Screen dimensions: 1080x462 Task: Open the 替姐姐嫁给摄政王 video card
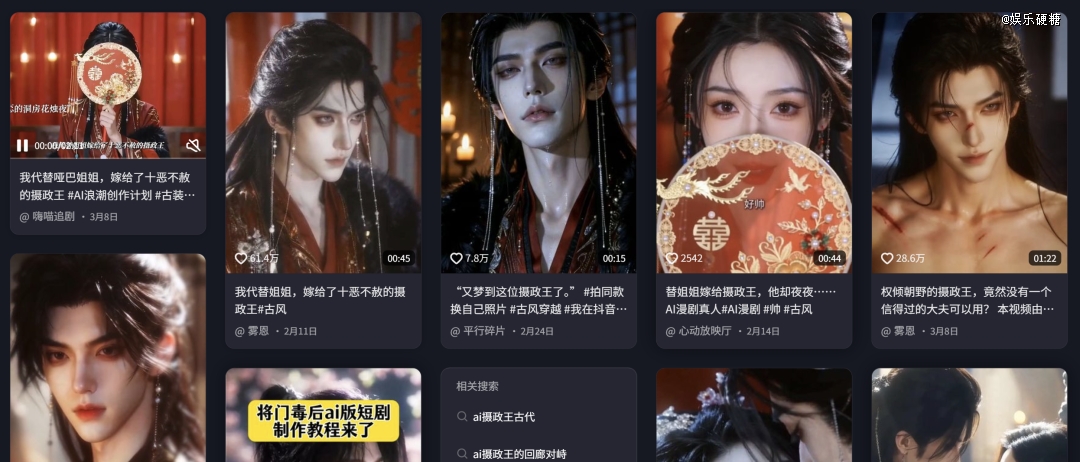[753, 142]
